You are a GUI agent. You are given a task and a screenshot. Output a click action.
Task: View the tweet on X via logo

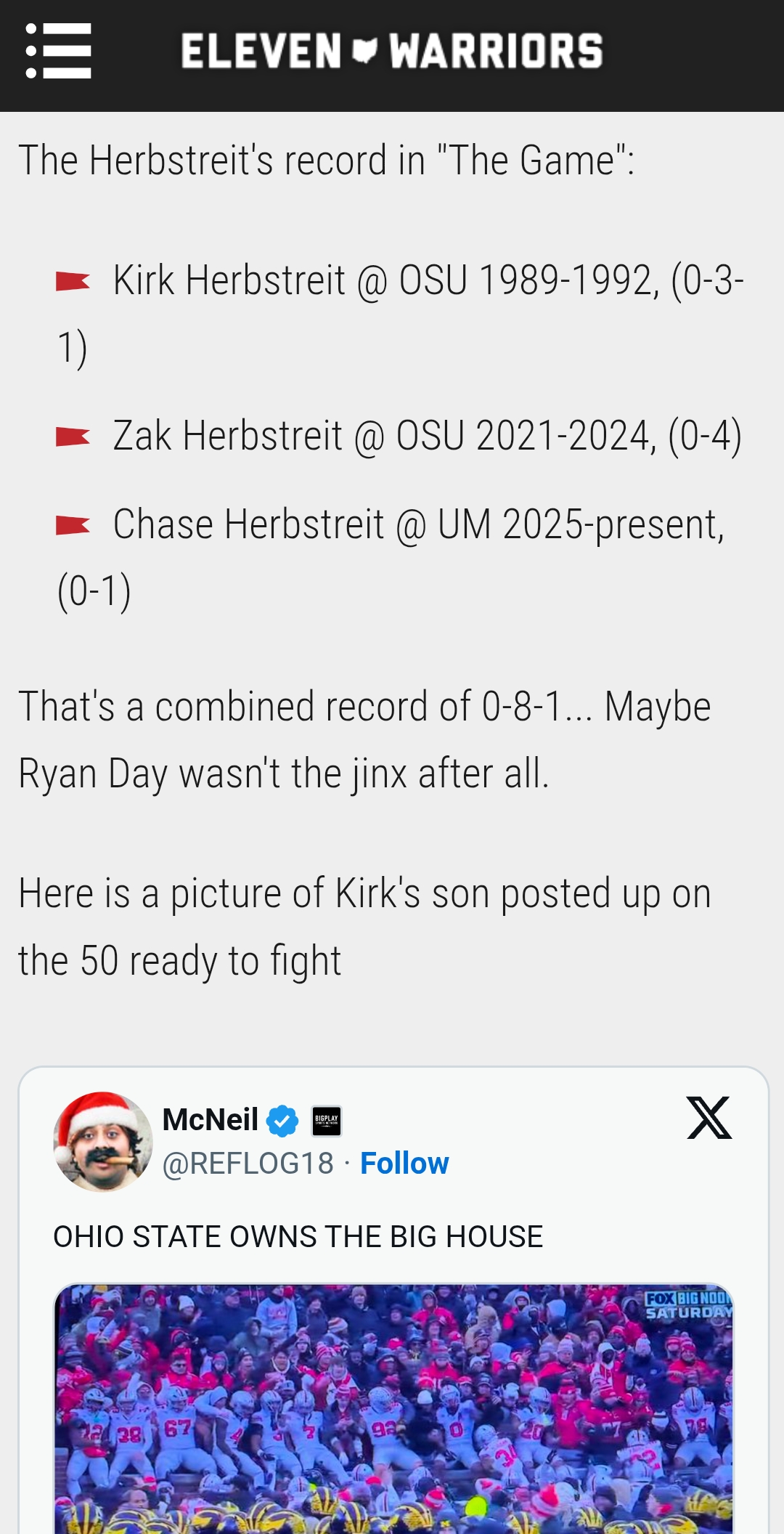coord(709,1118)
